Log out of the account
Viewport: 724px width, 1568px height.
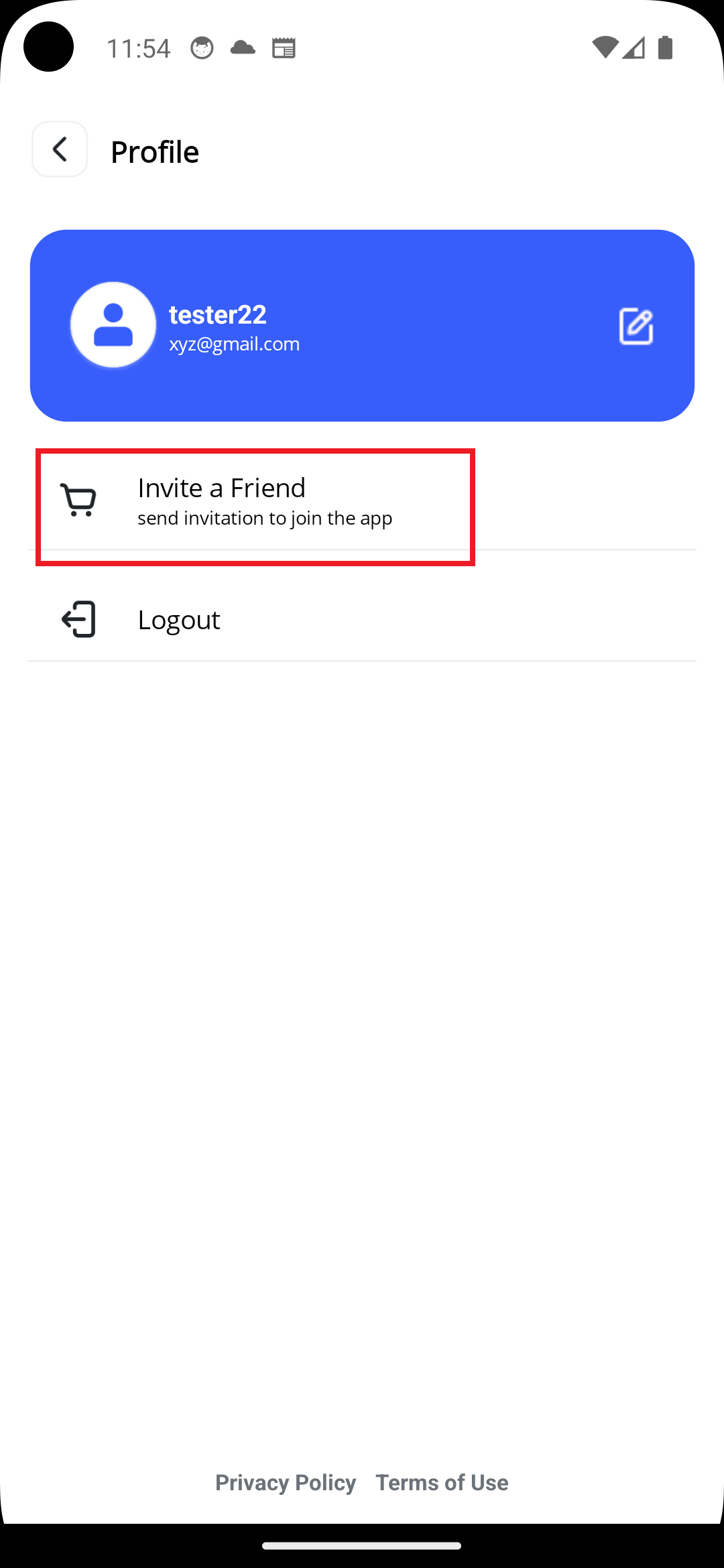point(178,620)
